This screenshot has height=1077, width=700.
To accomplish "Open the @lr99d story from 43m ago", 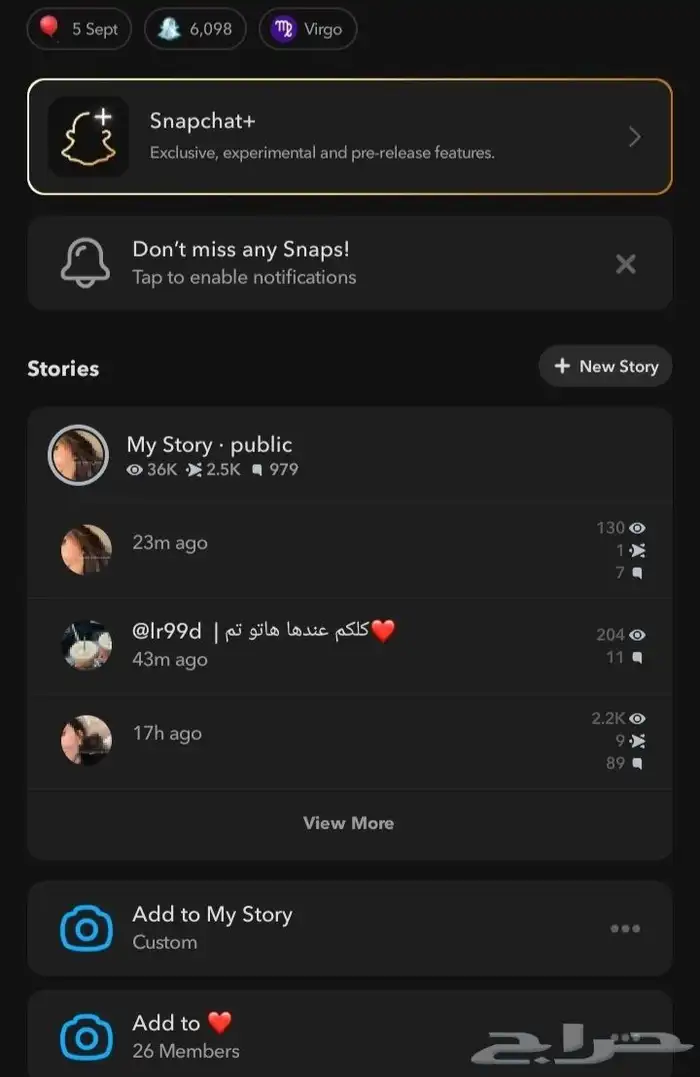I will point(350,646).
